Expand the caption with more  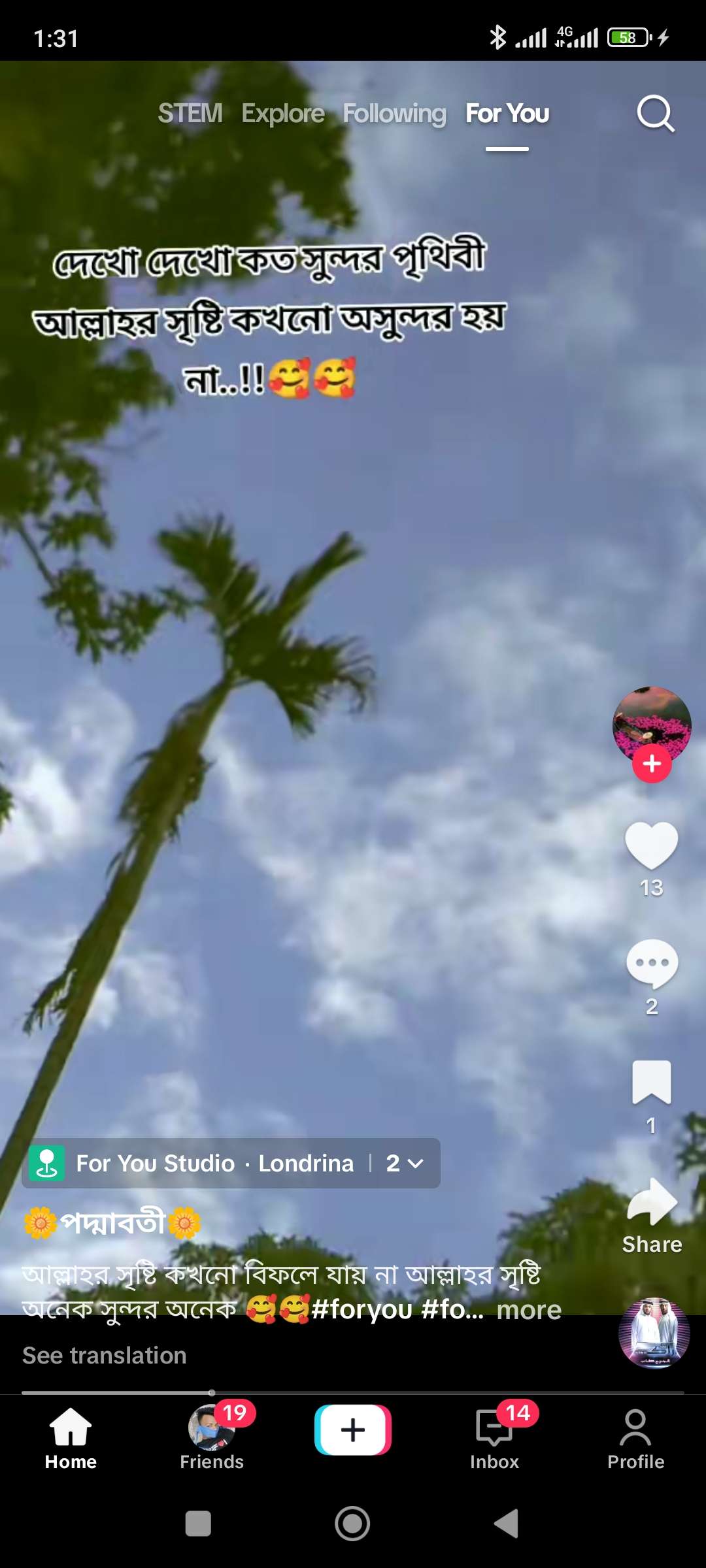point(529,1310)
